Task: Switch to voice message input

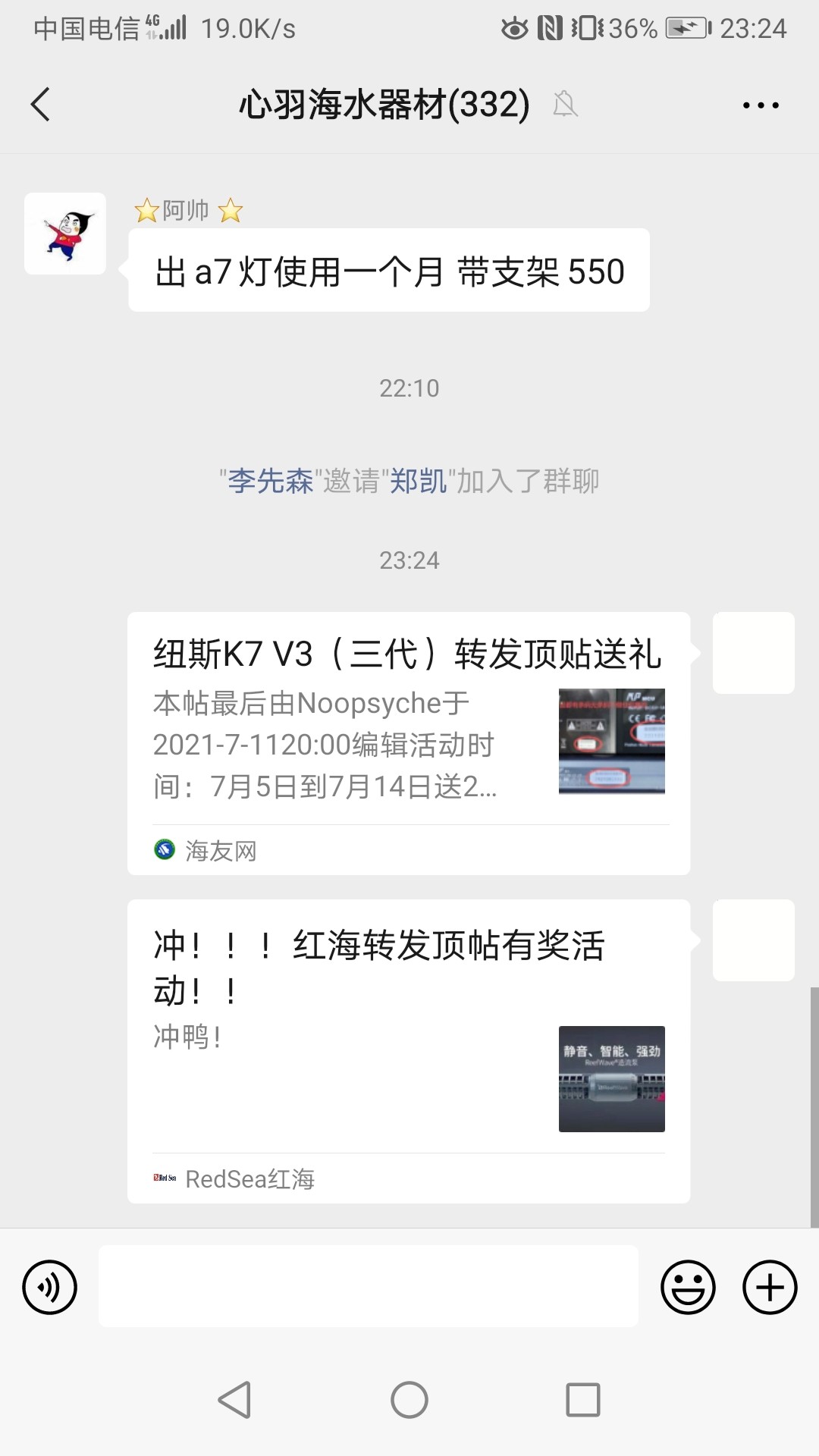Action: tap(50, 1287)
